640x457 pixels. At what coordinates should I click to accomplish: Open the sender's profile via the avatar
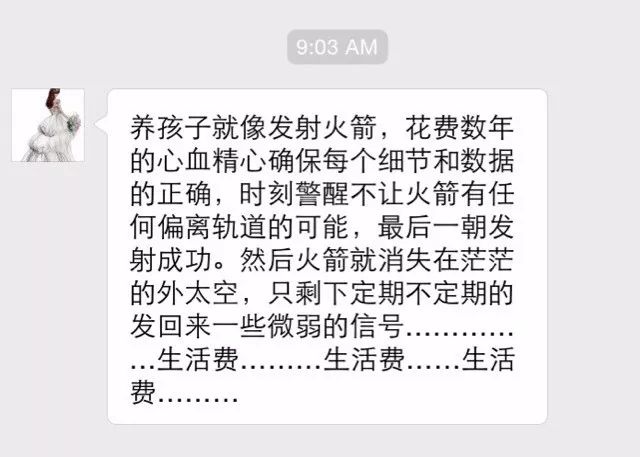click(47, 125)
